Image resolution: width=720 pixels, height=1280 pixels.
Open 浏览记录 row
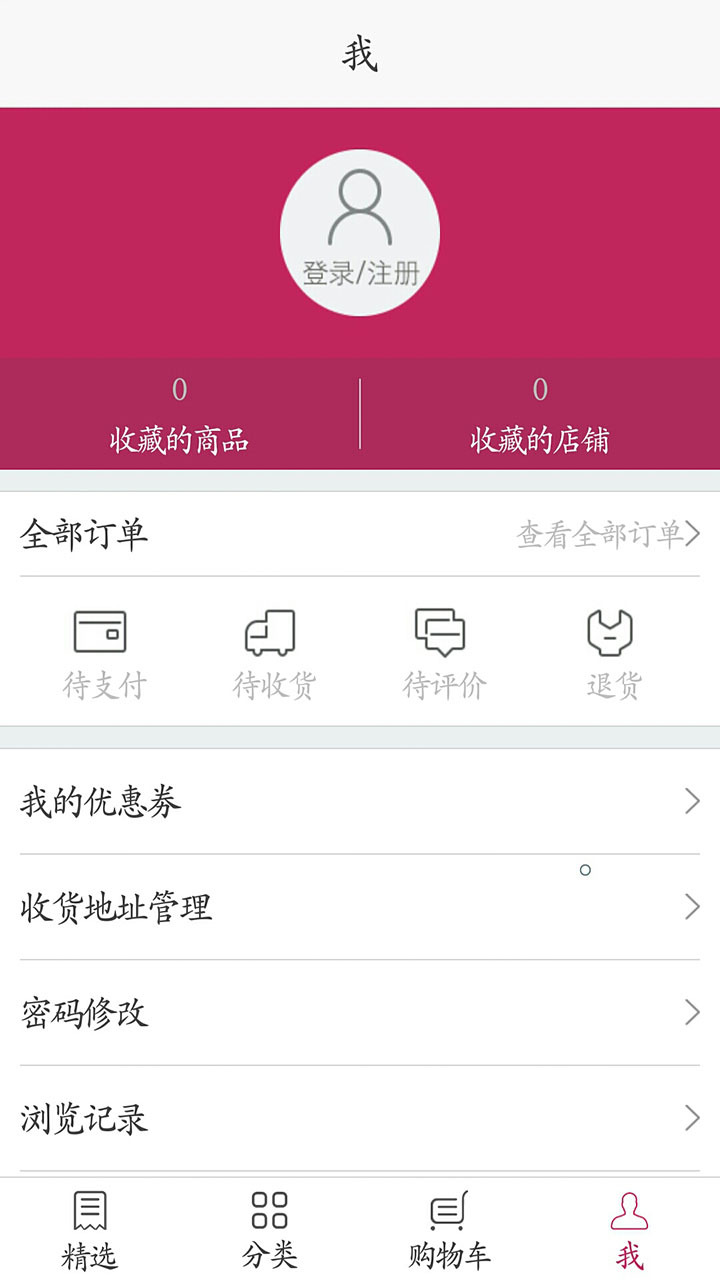tap(360, 1118)
